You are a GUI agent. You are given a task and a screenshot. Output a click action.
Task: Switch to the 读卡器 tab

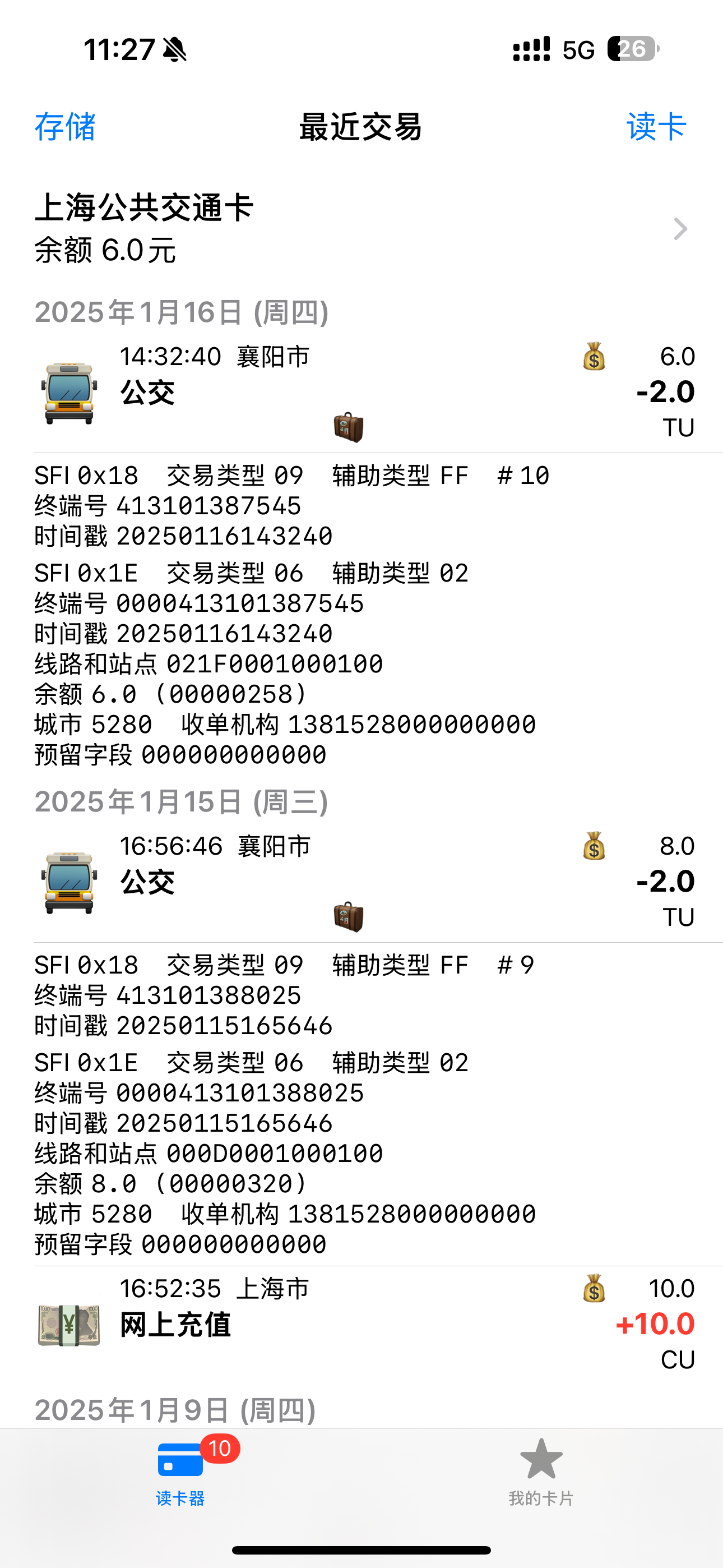[180, 1470]
